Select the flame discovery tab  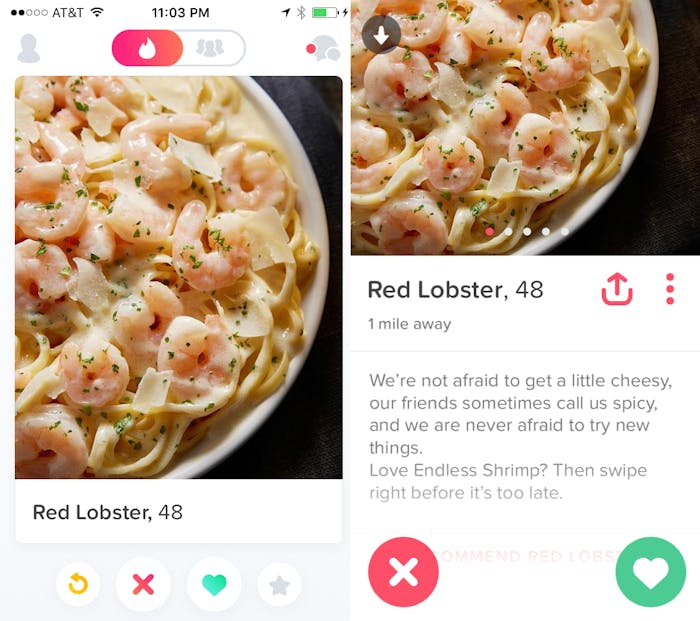click(148, 48)
